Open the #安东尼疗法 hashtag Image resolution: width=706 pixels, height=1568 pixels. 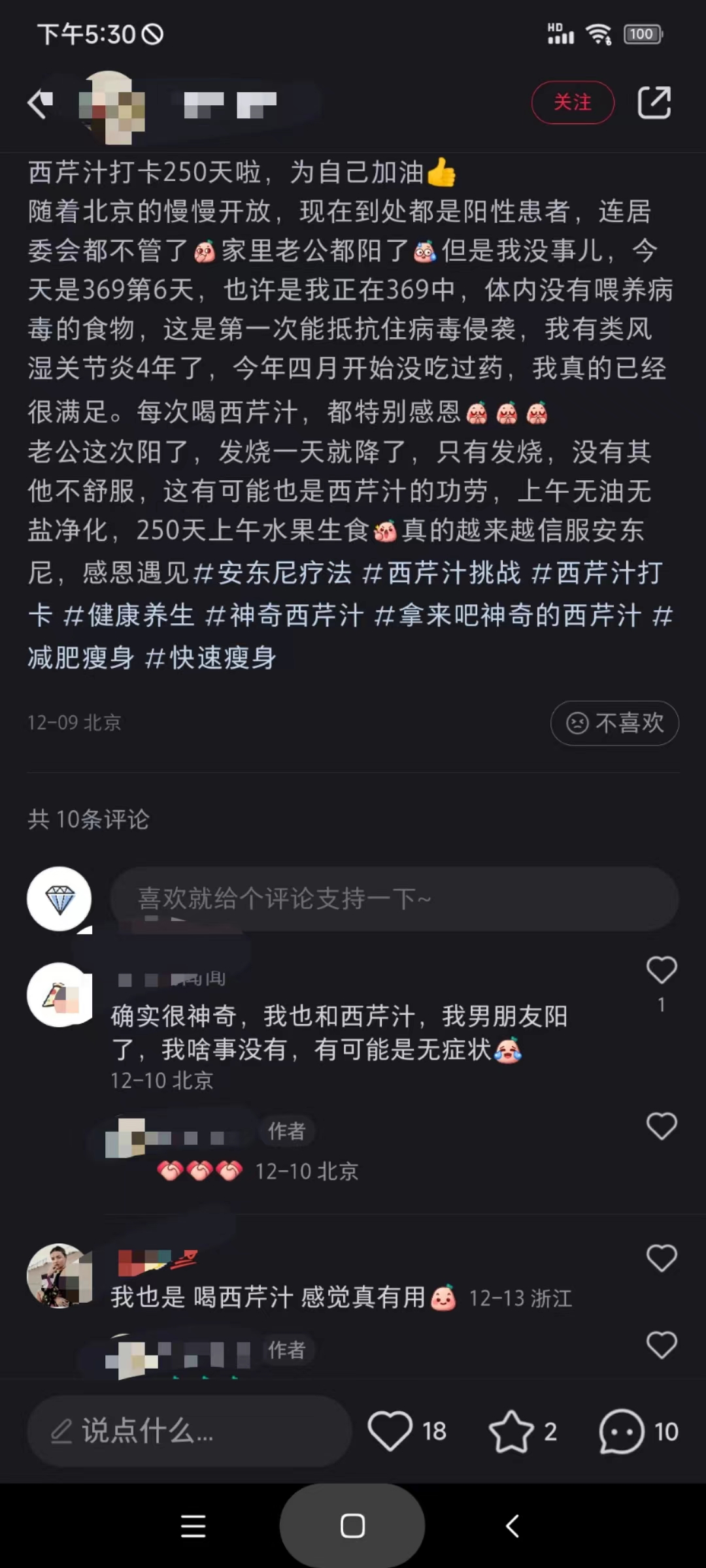pyautogui.click(x=273, y=573)
